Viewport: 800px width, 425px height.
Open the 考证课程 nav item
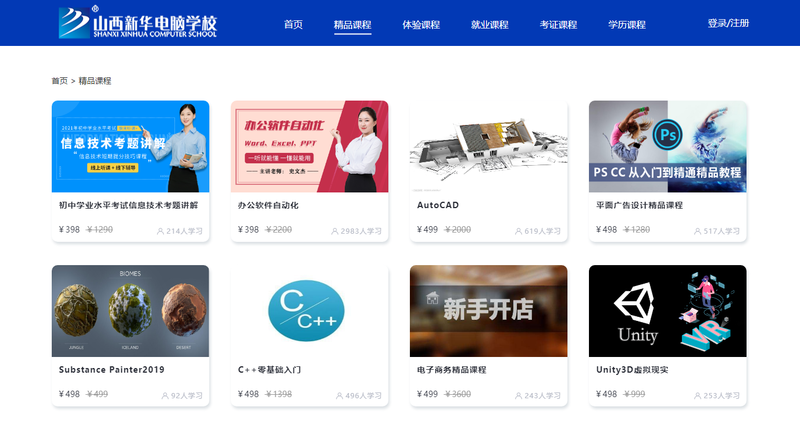[558, 24]
